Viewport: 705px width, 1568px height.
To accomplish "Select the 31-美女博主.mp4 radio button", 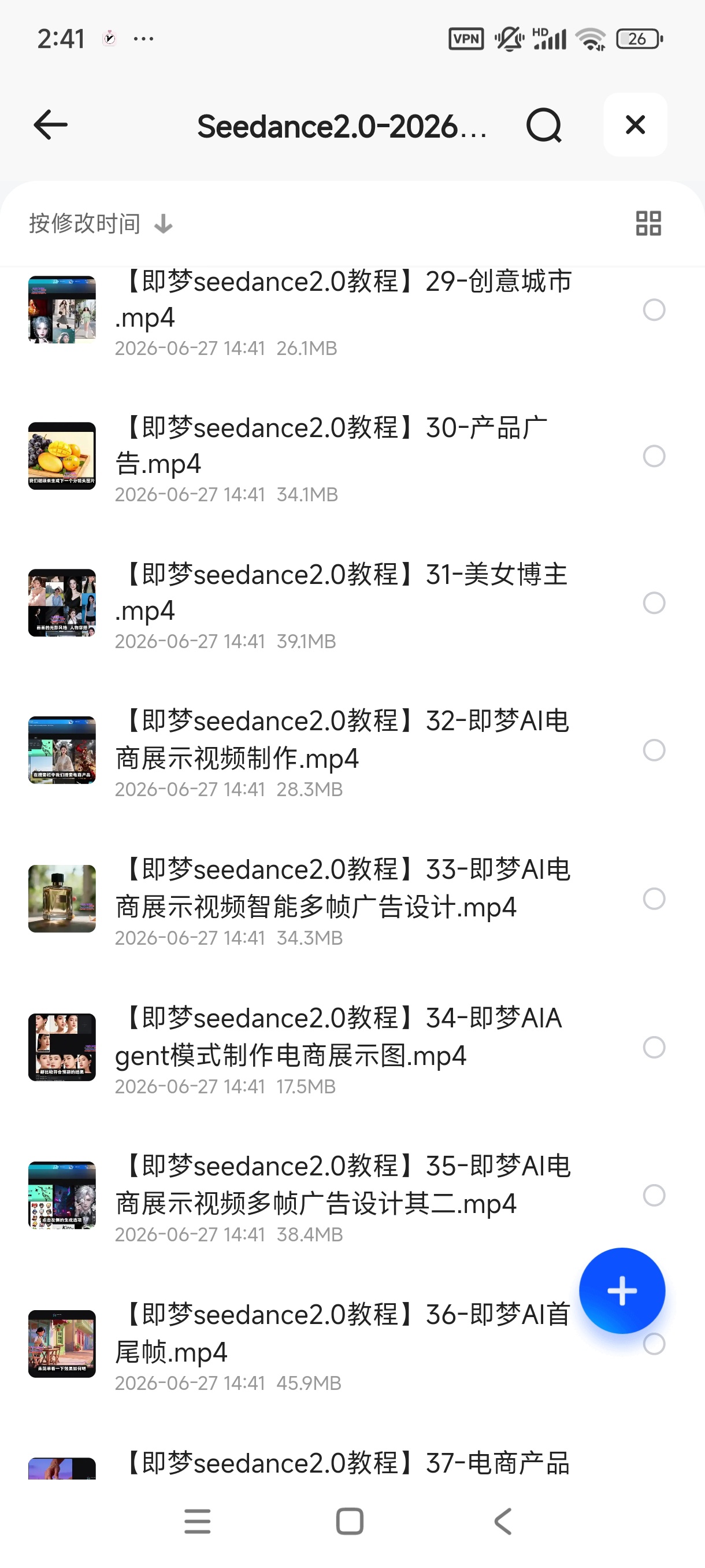I will tap(654, 603).
